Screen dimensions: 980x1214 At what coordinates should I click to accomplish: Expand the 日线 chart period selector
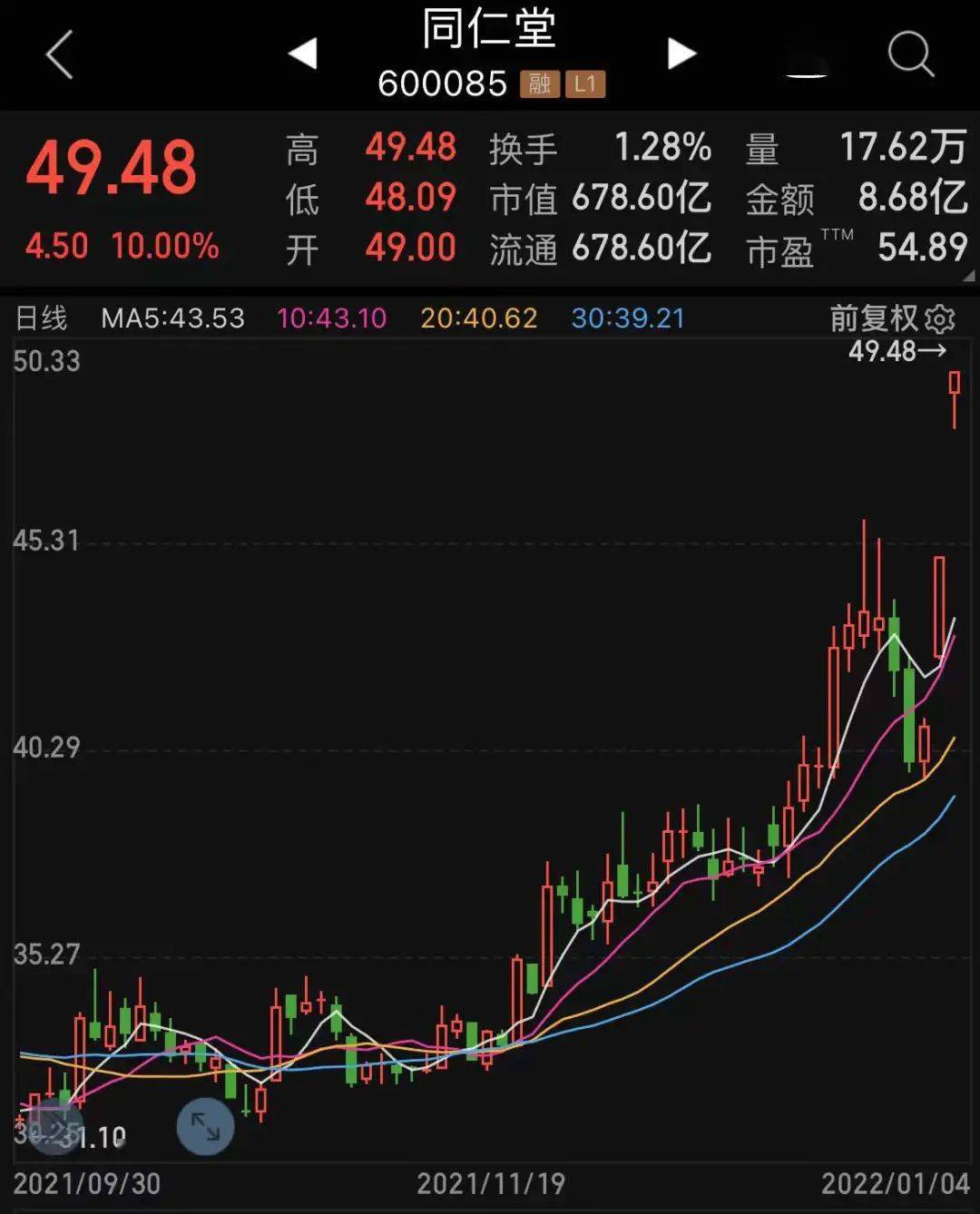41,318
